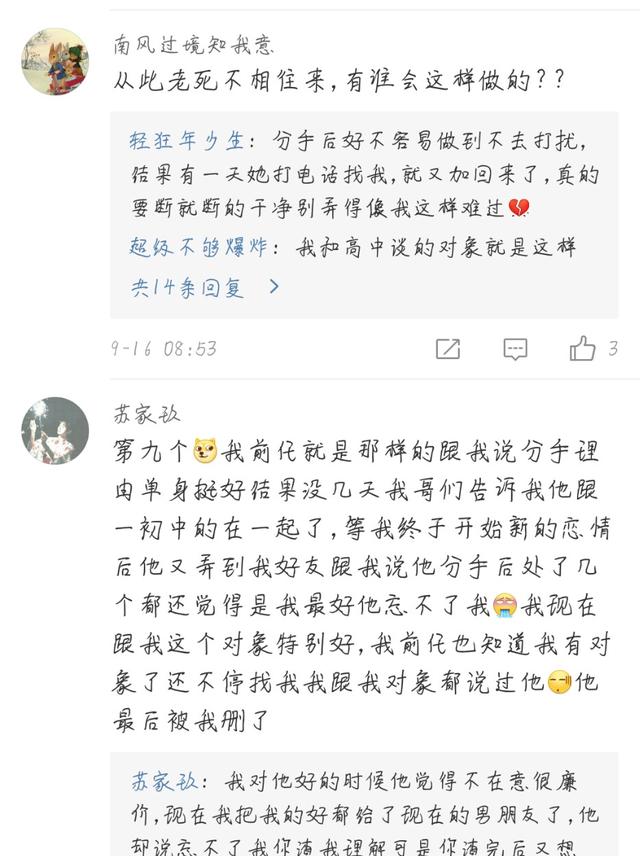Expand all 14 replies (共14条回复)
The height and width of the screenshot is (856, 640).
[203, 287]
